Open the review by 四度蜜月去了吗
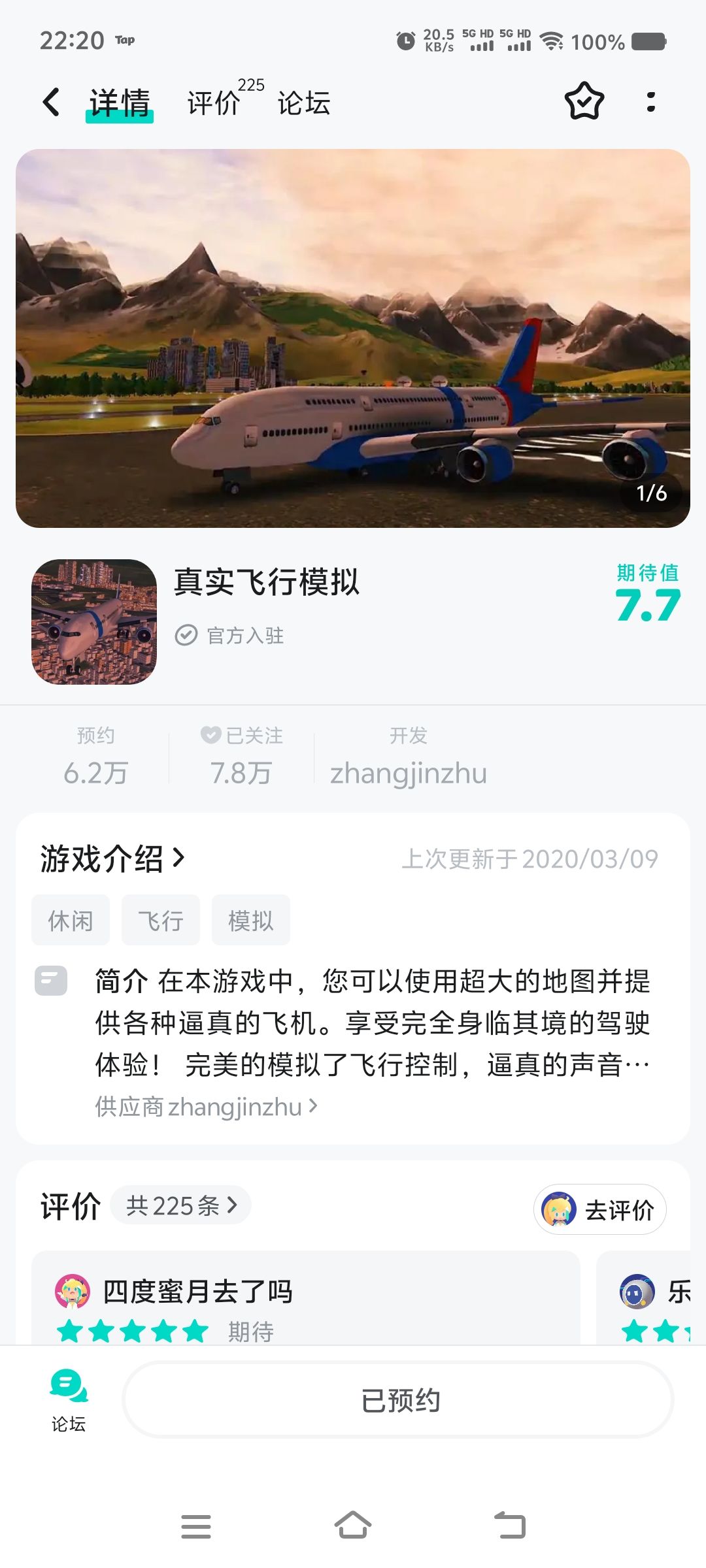 click(x=306, y=1298)
